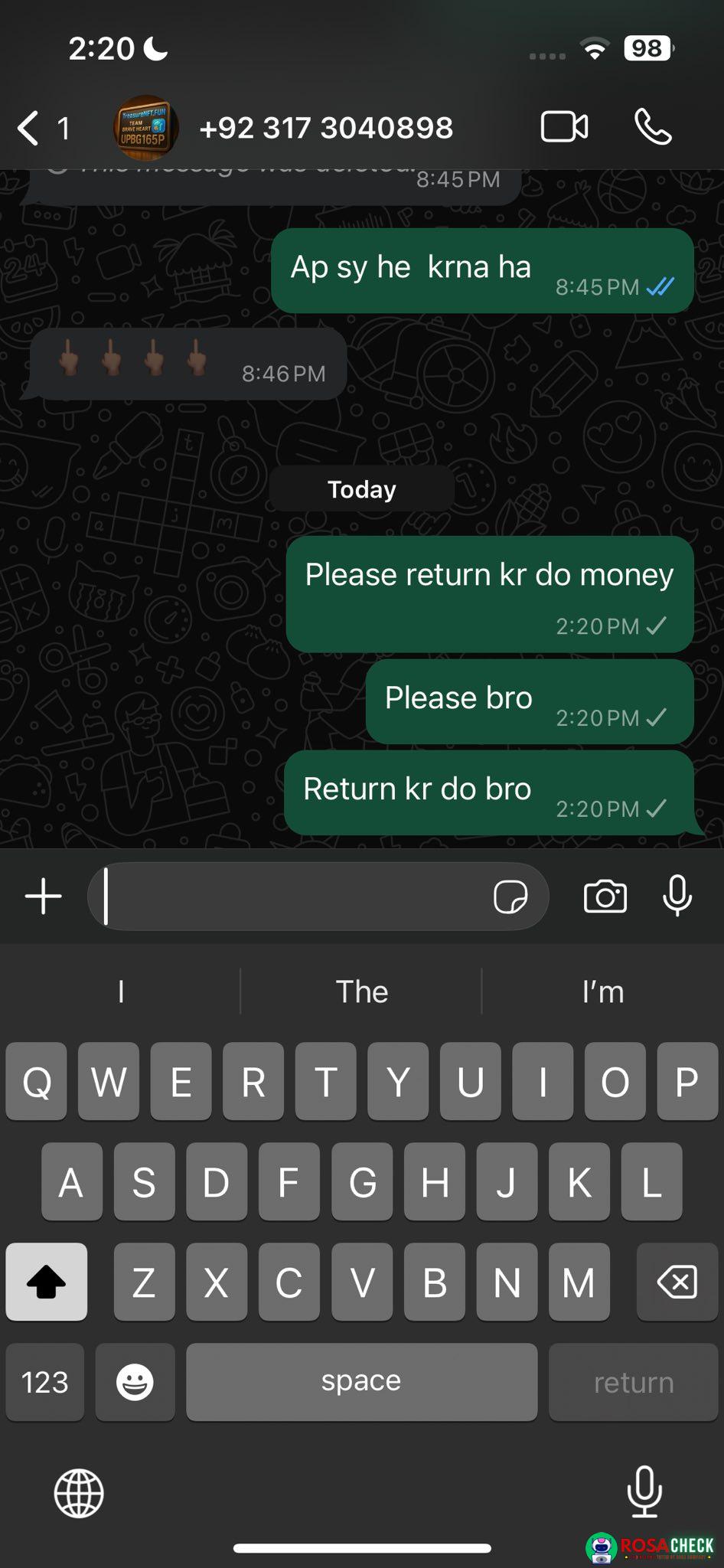This screenshot has height=1568, width=724.
Task: Tap the shift key on keyboard
Action: pos(46,1282)
